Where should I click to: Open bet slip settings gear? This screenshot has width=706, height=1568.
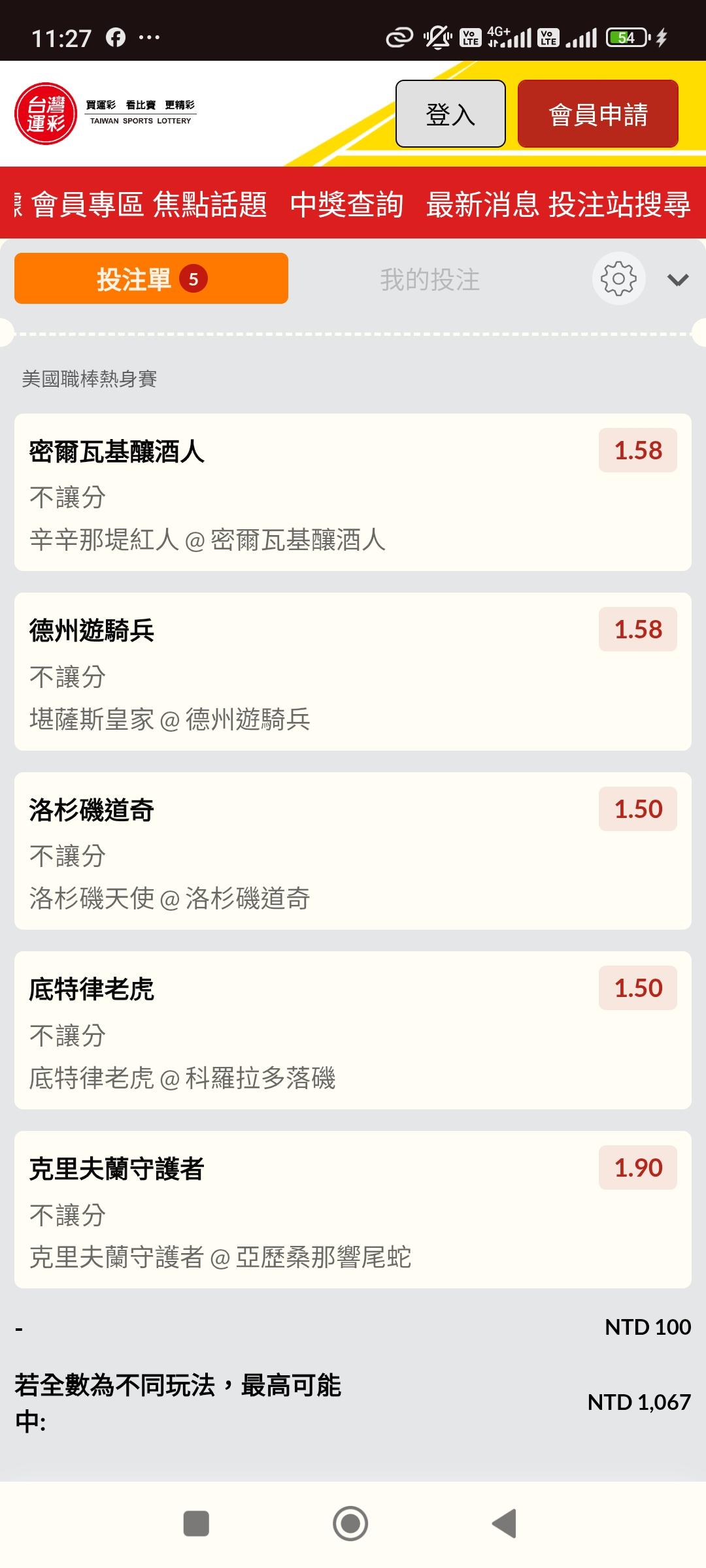click(x=618, y=279)
